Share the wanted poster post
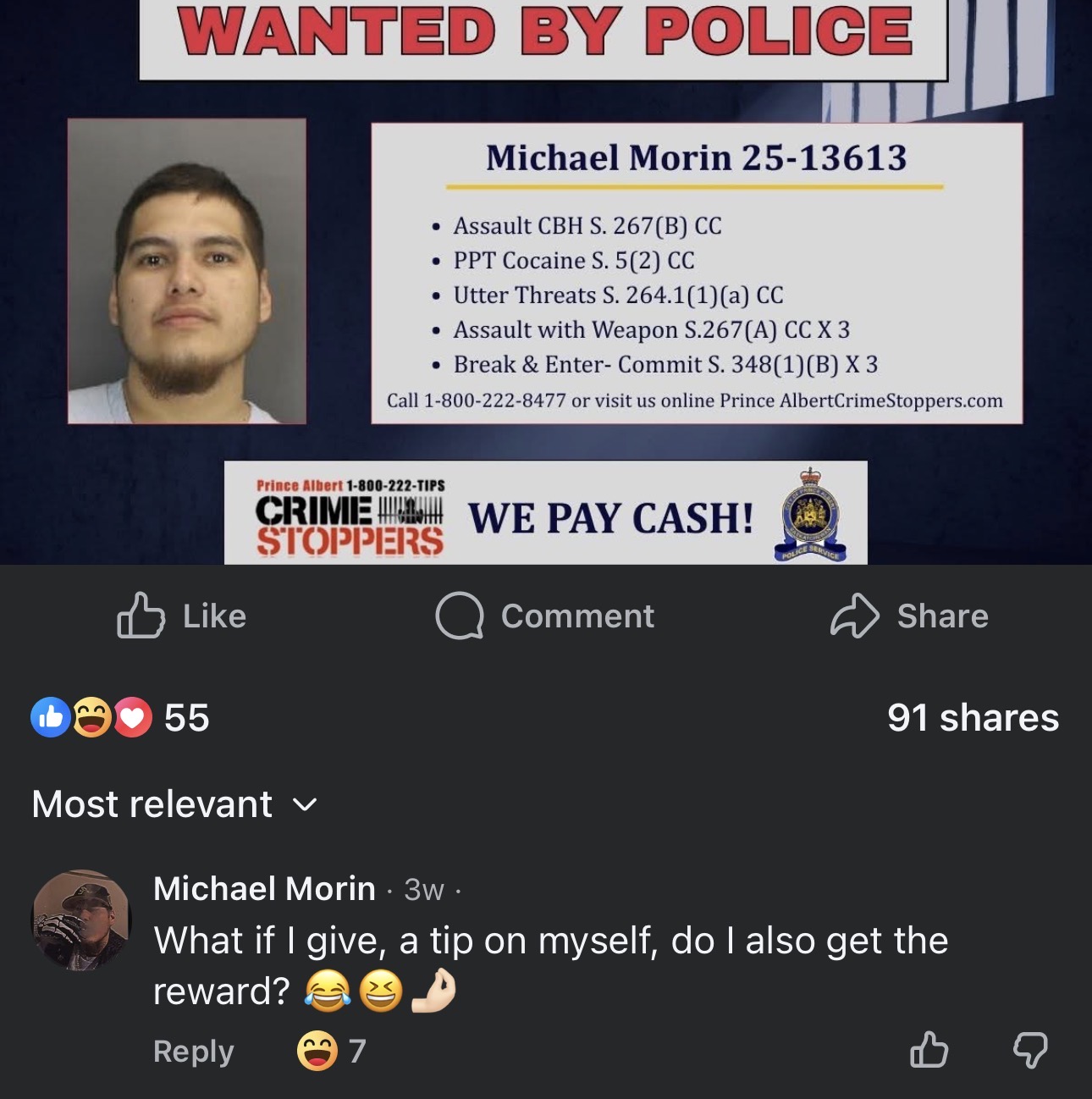 point(909,616)
